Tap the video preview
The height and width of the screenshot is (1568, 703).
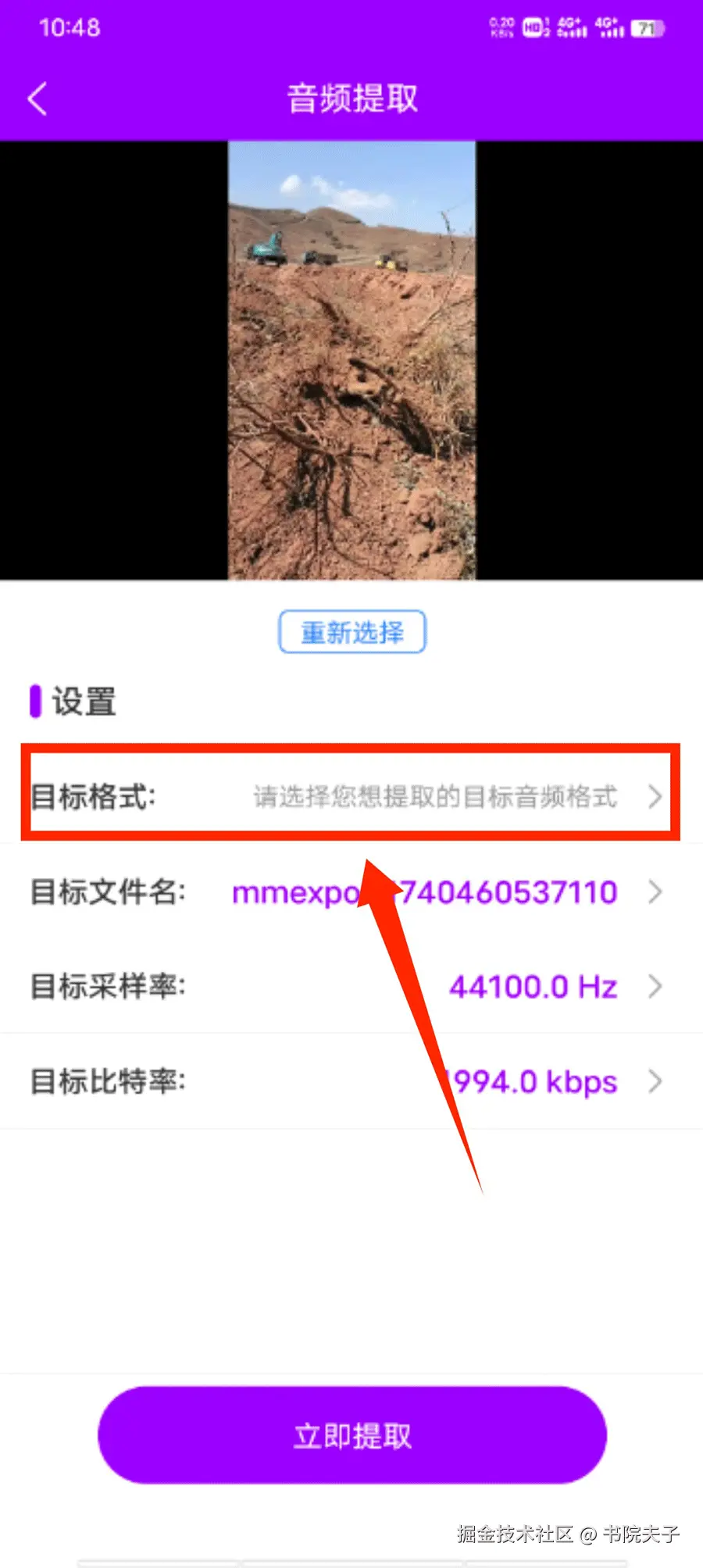pyautogui.click(x=351, y=360)
